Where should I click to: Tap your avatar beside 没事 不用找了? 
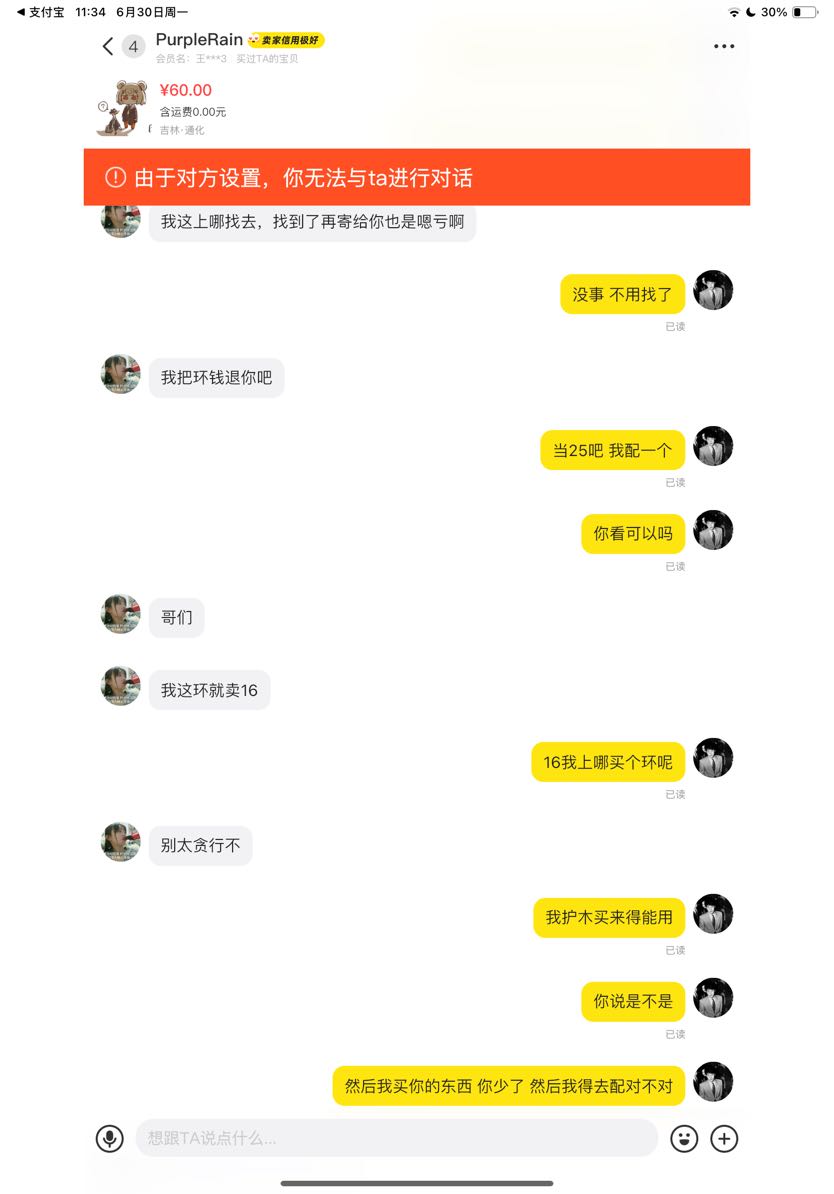point(713,290)
